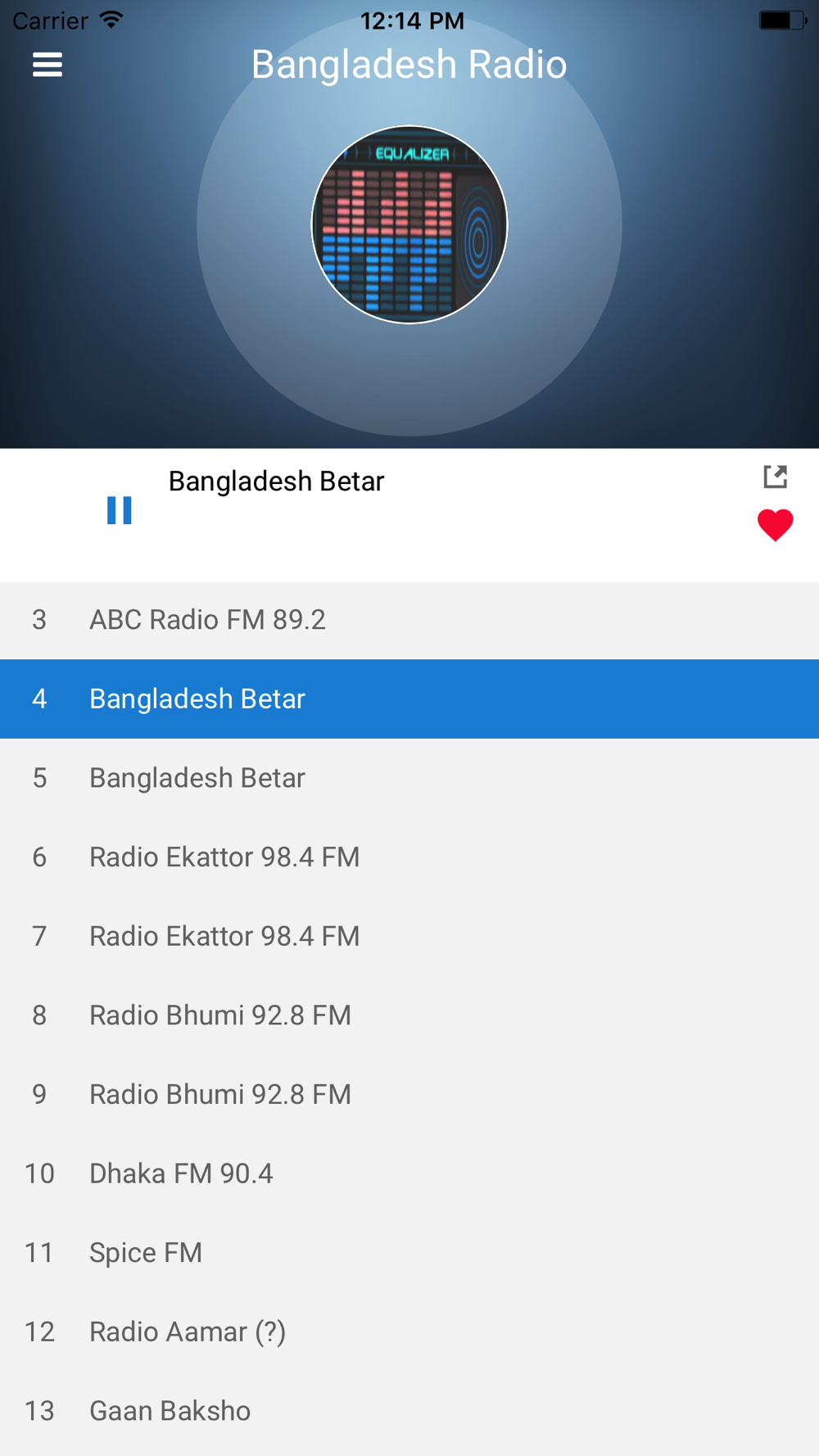Start the Gaan Baksho station
The height and width of the screenshot is (1456, 819).
[409, 1411]
